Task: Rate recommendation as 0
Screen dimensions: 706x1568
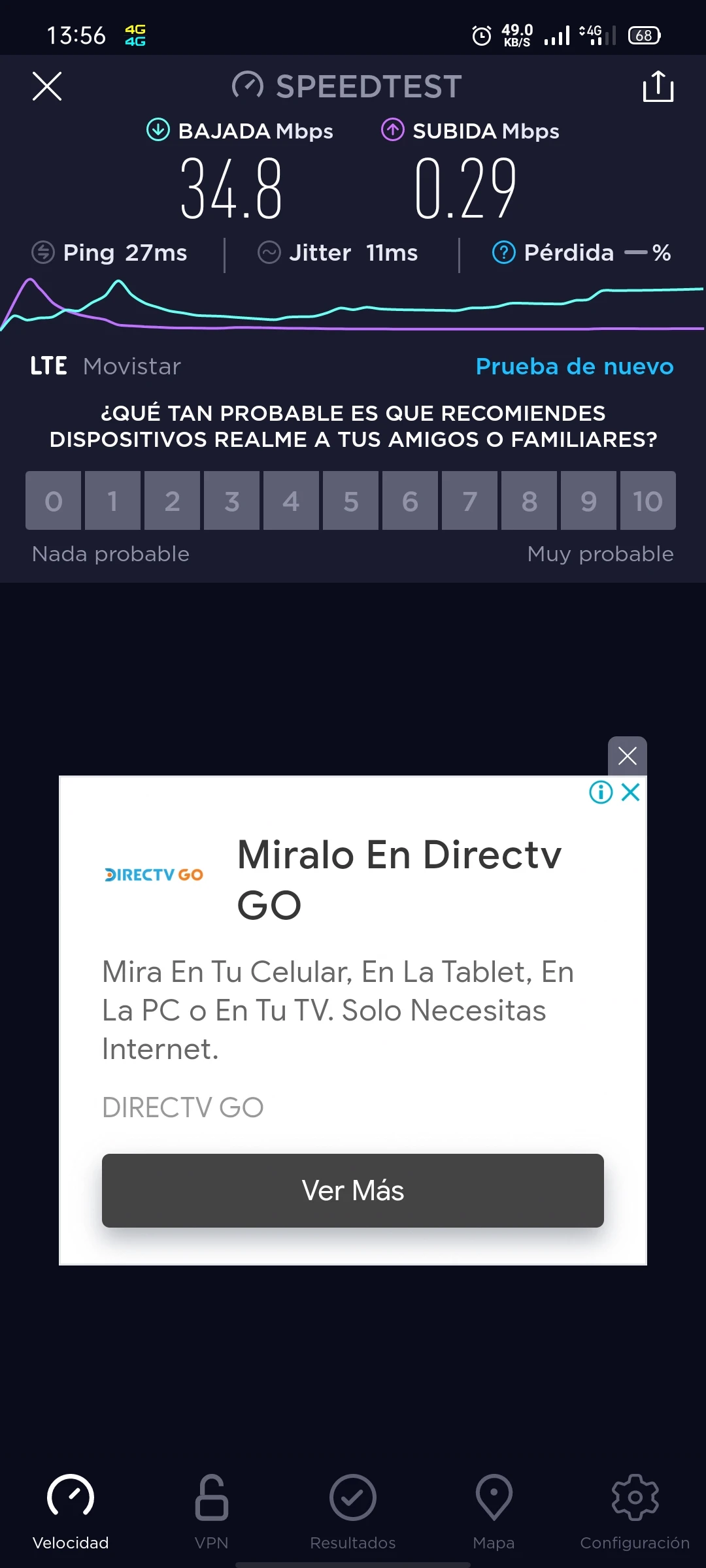Action: point(54,501)
